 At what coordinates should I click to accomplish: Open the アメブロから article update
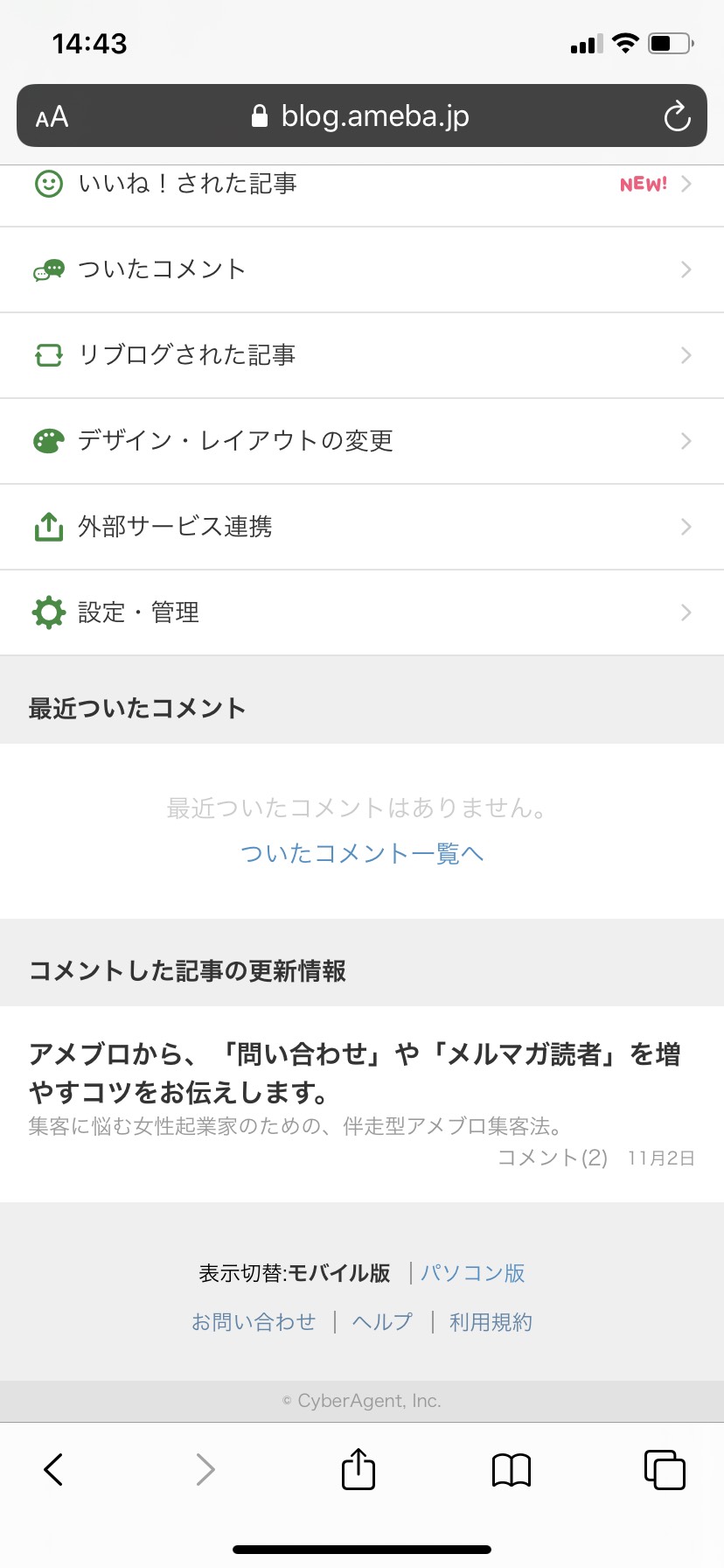362,1104
